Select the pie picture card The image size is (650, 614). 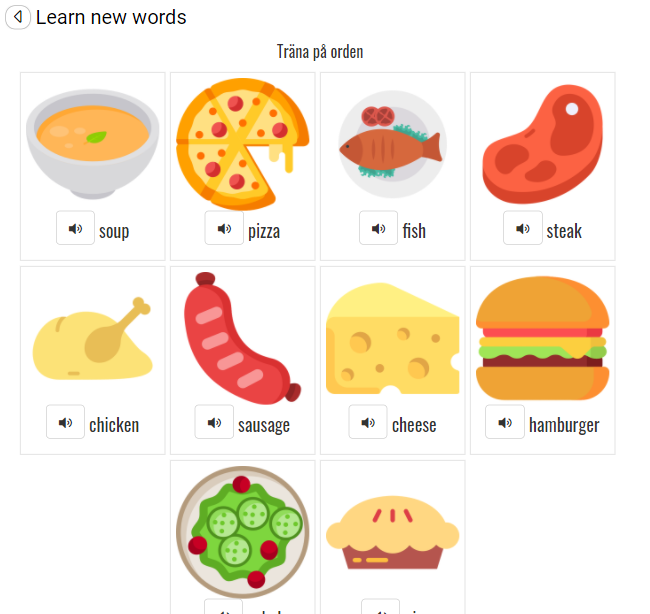(392, 532)
